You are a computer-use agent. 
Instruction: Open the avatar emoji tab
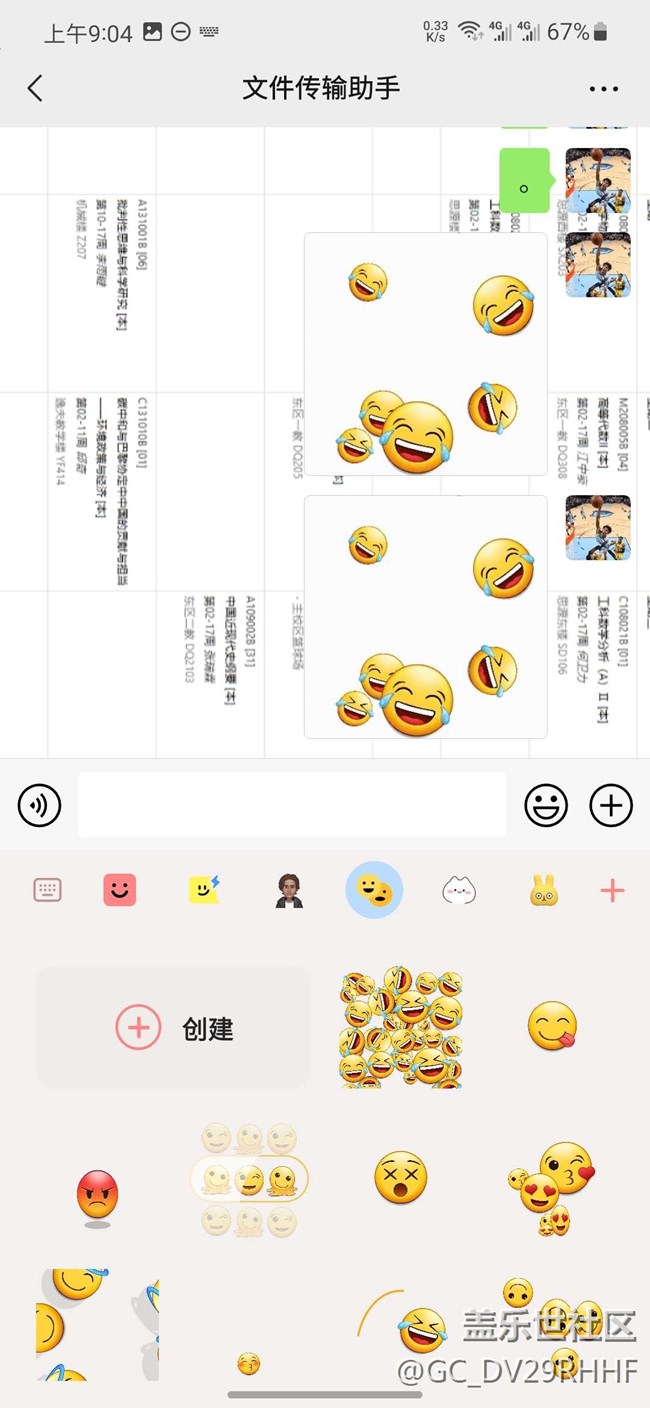289,889
